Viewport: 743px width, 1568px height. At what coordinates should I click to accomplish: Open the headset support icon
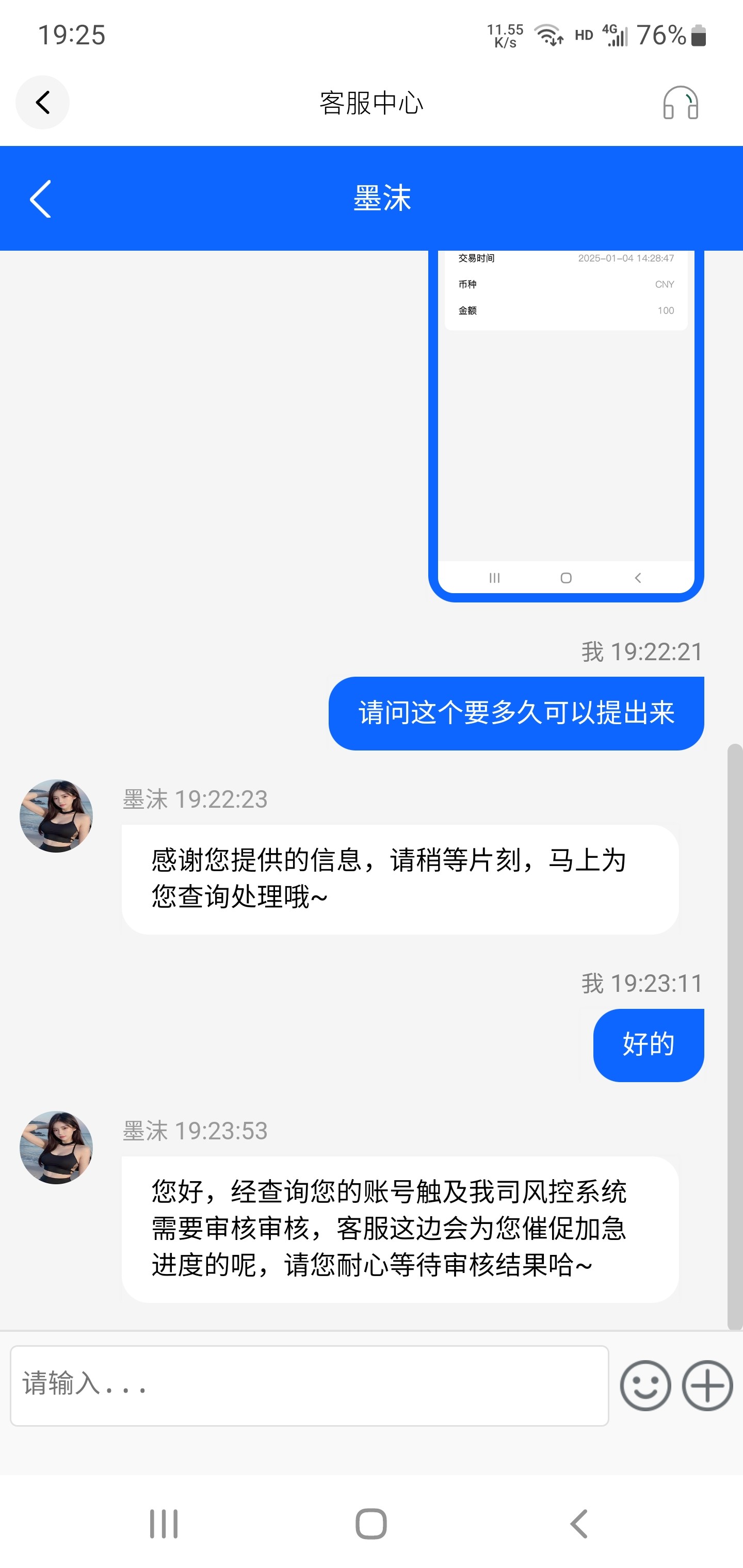(680, 103)
